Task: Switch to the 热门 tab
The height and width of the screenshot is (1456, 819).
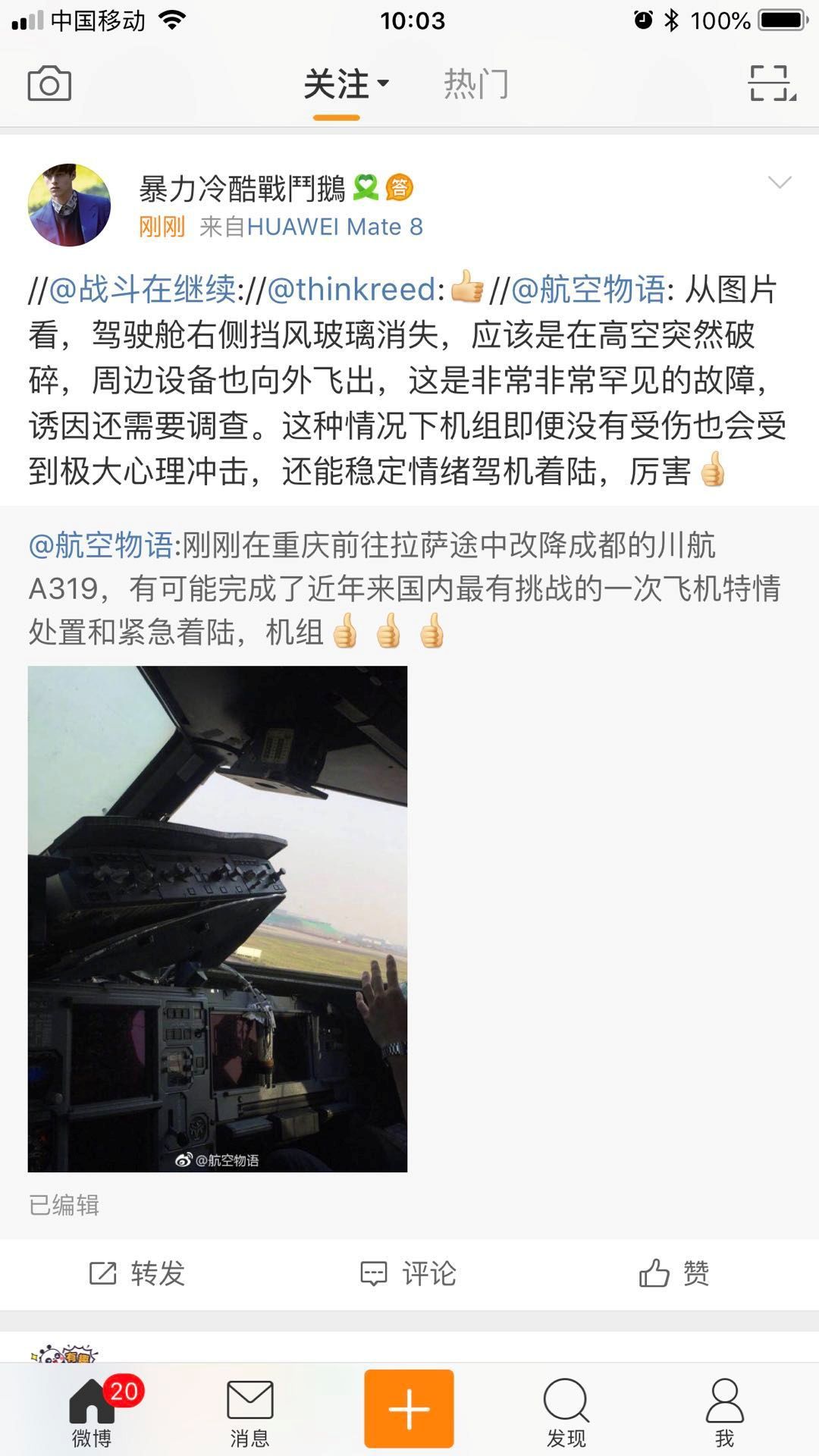Action: pyautogui.click(x=475, y=84)
